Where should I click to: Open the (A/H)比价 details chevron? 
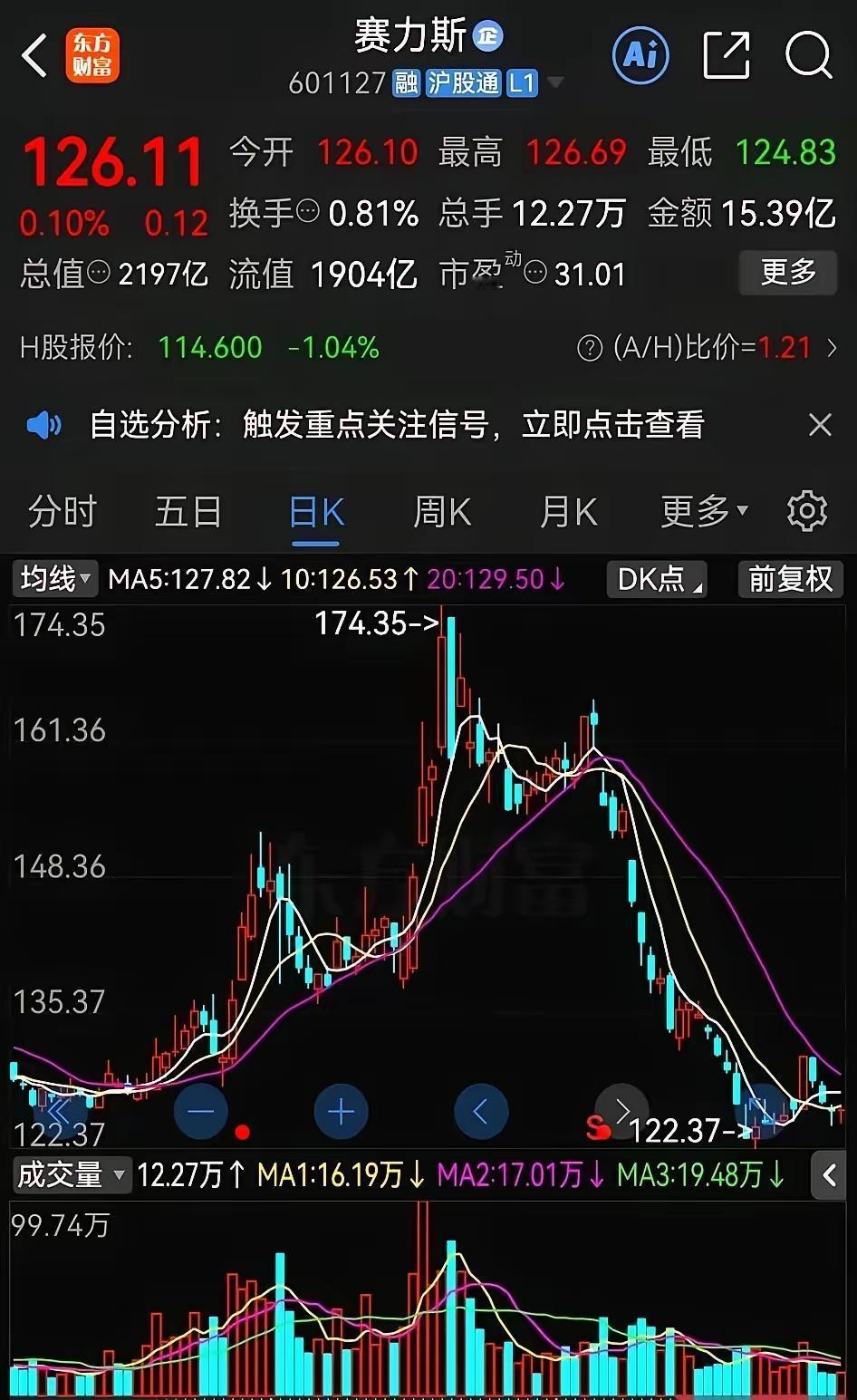tap(832, 347)
